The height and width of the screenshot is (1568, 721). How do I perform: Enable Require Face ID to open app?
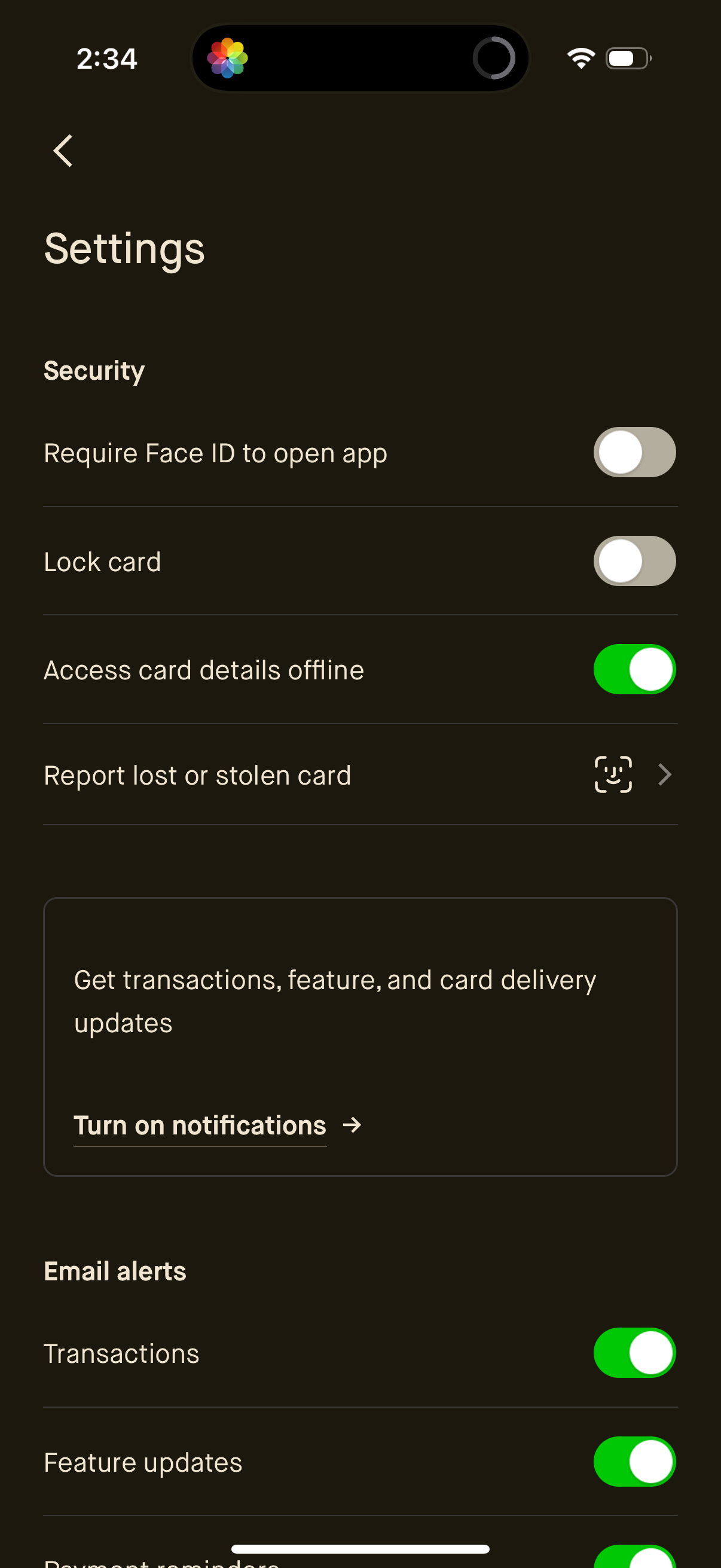634,452
